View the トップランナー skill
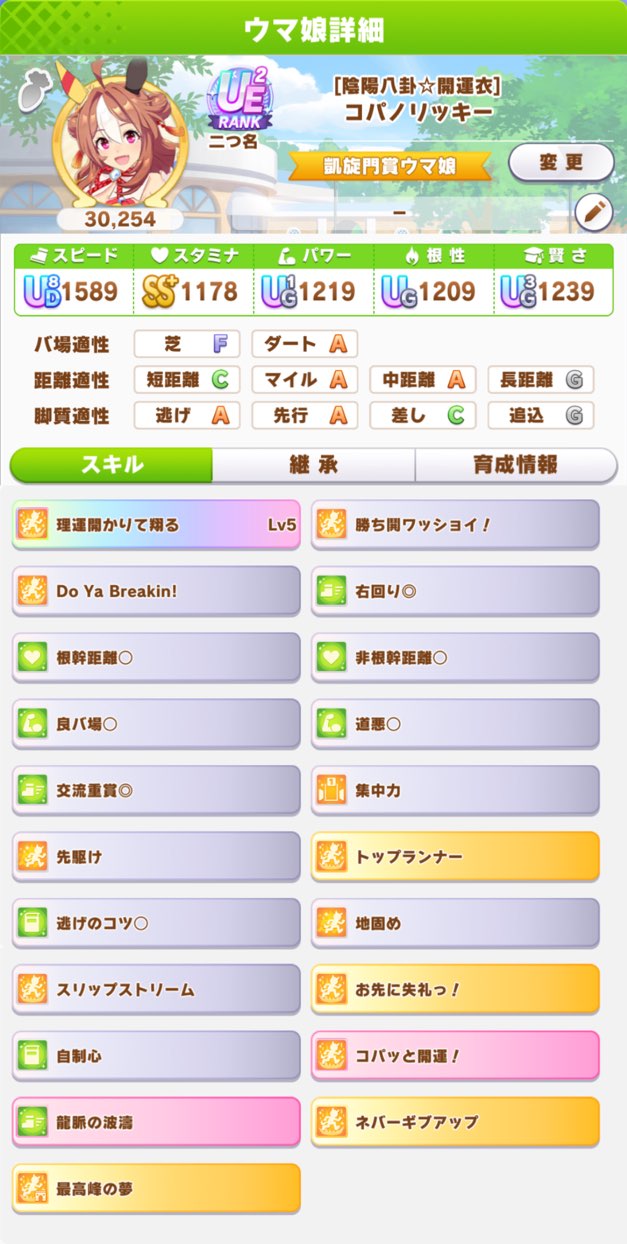627x1244 pixels. pos(455,857)
